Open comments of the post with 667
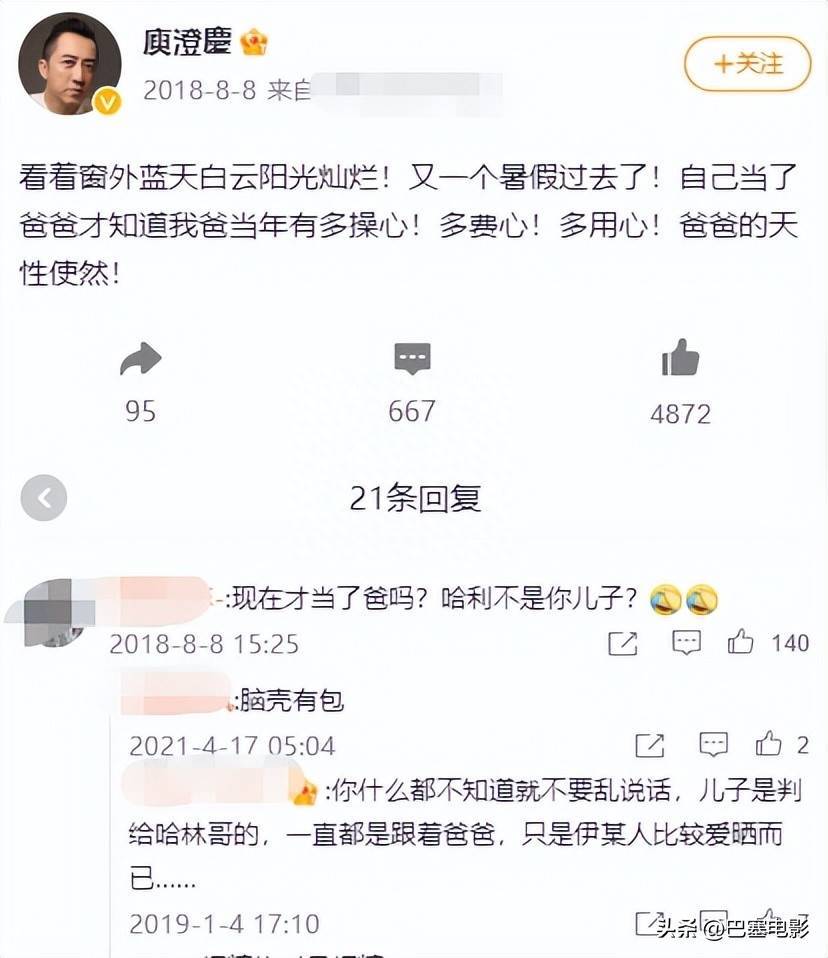The width and height of the screenshot is (828, 958). pos(412,359)
